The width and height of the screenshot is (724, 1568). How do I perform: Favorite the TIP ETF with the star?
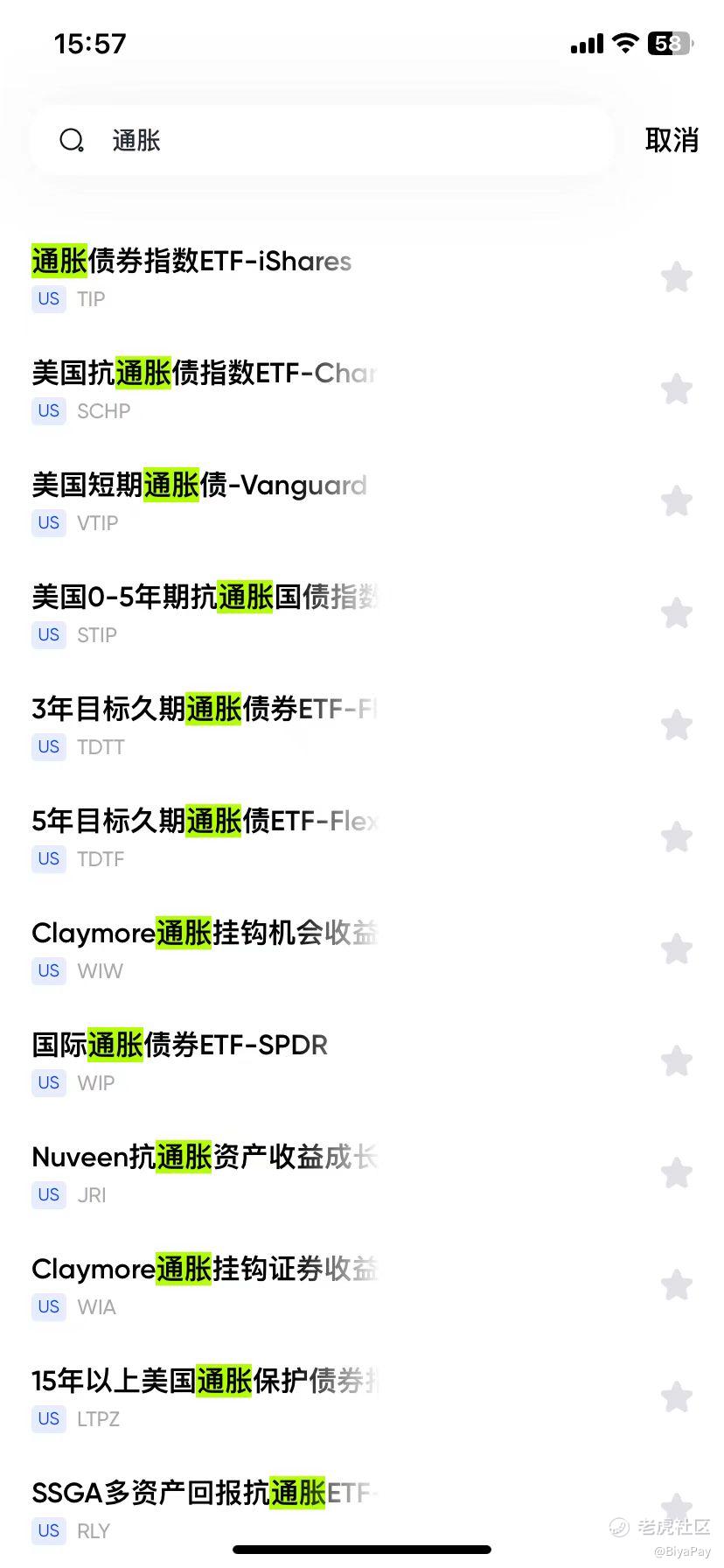677,277
